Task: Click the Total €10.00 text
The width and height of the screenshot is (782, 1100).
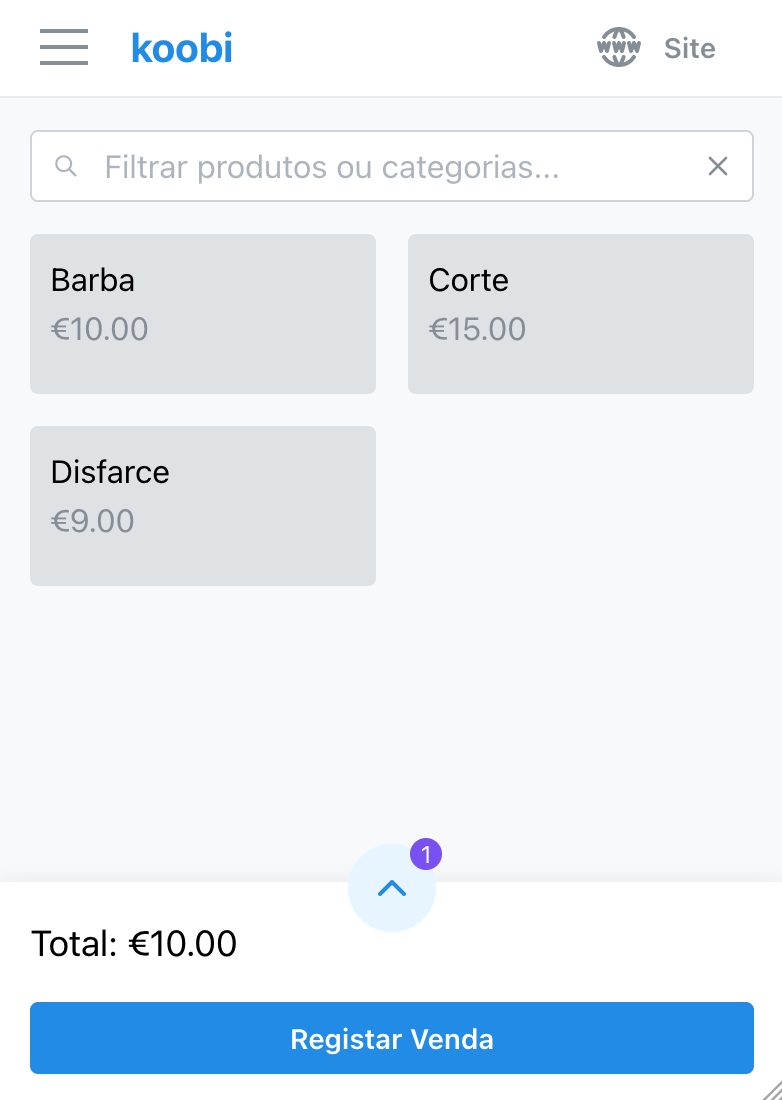Action: point(135,944)
